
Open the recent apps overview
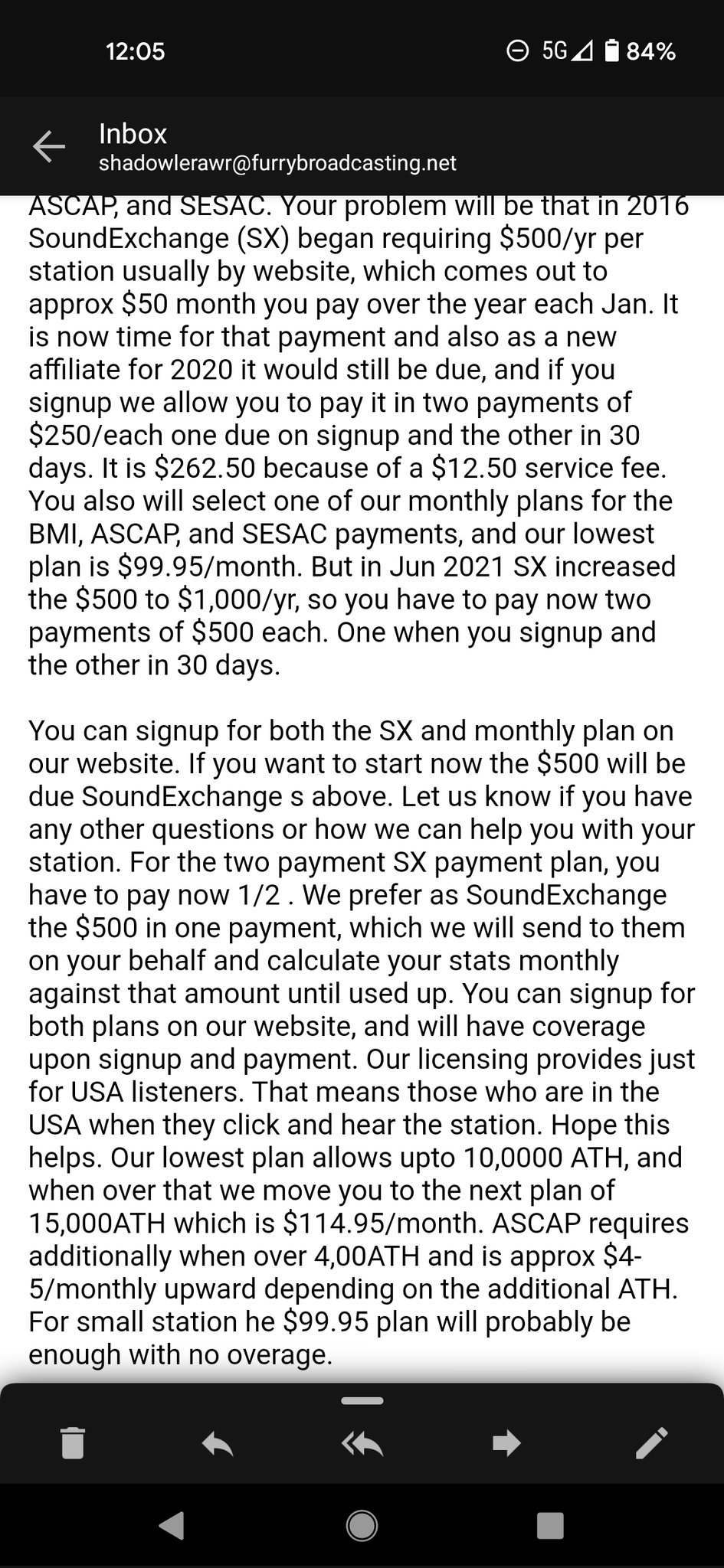point(550,1525)
